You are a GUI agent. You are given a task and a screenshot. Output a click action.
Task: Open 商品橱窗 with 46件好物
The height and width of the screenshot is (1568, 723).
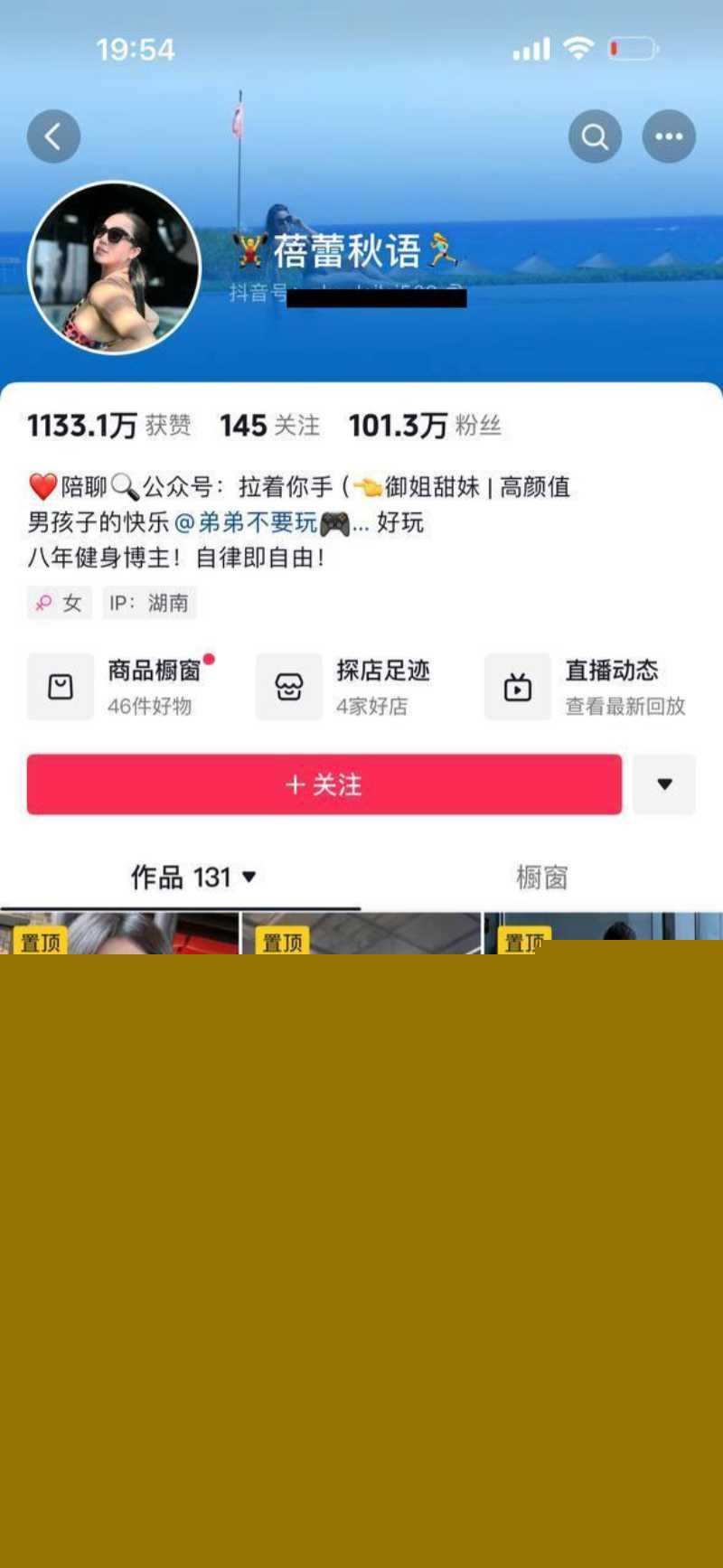[122, 687]
